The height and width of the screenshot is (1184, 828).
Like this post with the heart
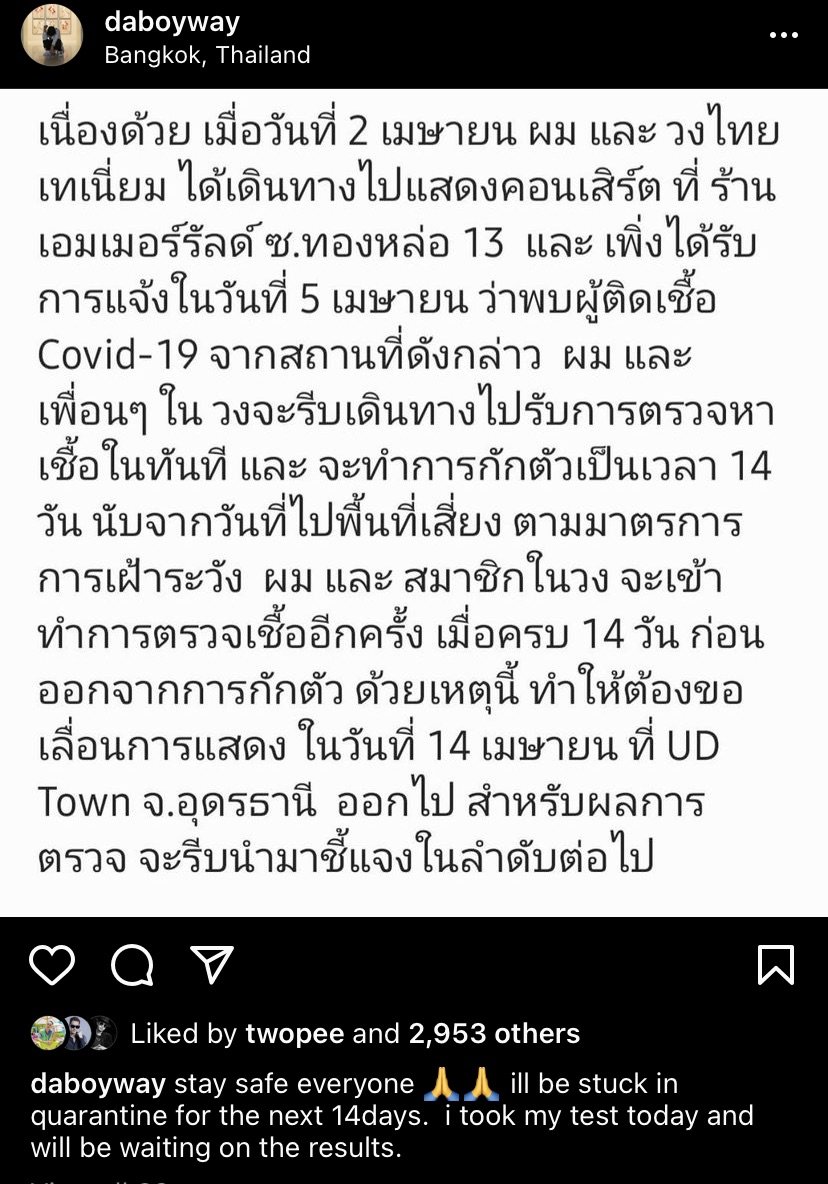pos(52,965)
